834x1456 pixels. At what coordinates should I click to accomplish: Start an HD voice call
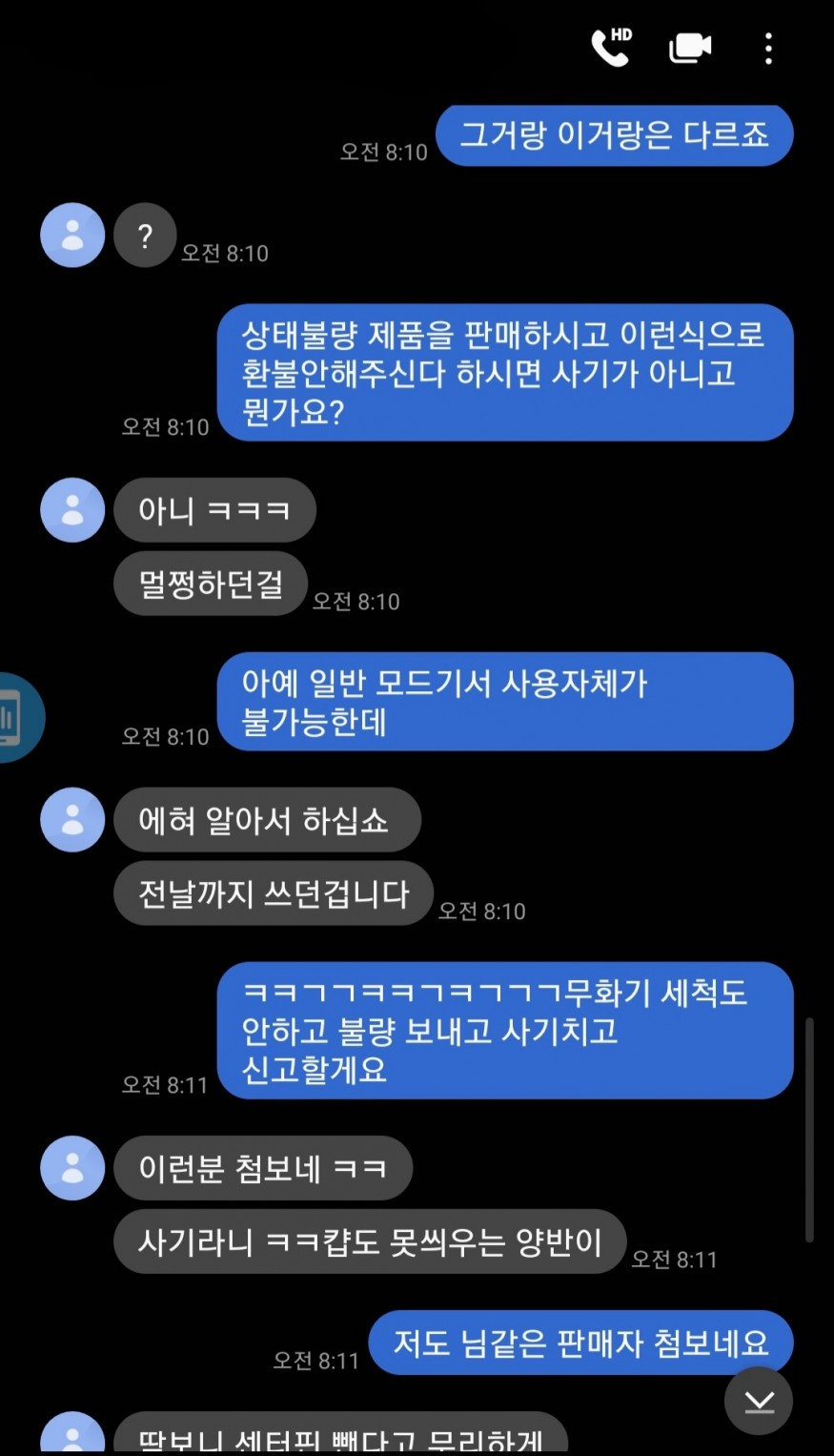coord(611,48)
